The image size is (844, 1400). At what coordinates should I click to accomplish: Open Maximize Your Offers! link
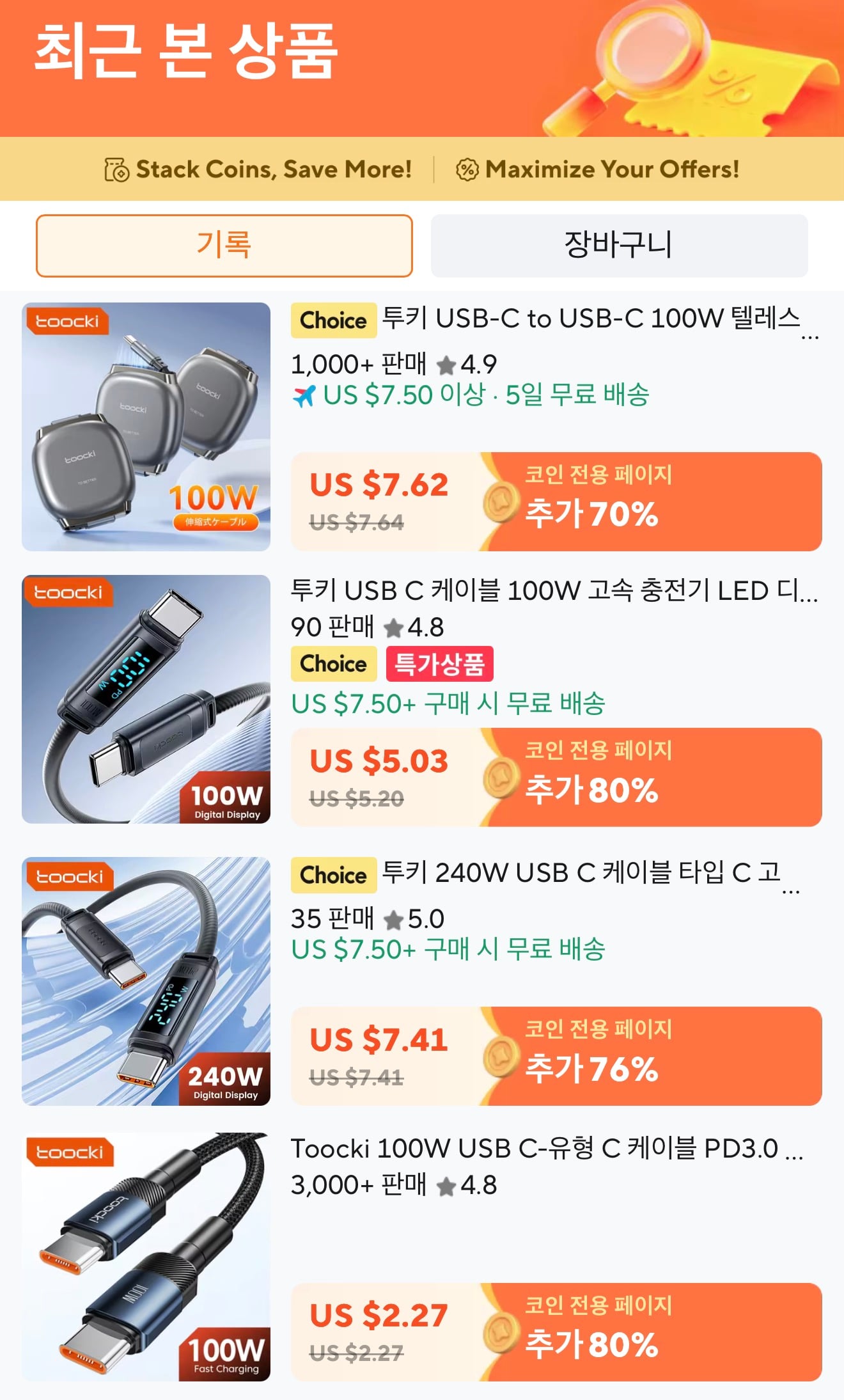coord(597,169)
